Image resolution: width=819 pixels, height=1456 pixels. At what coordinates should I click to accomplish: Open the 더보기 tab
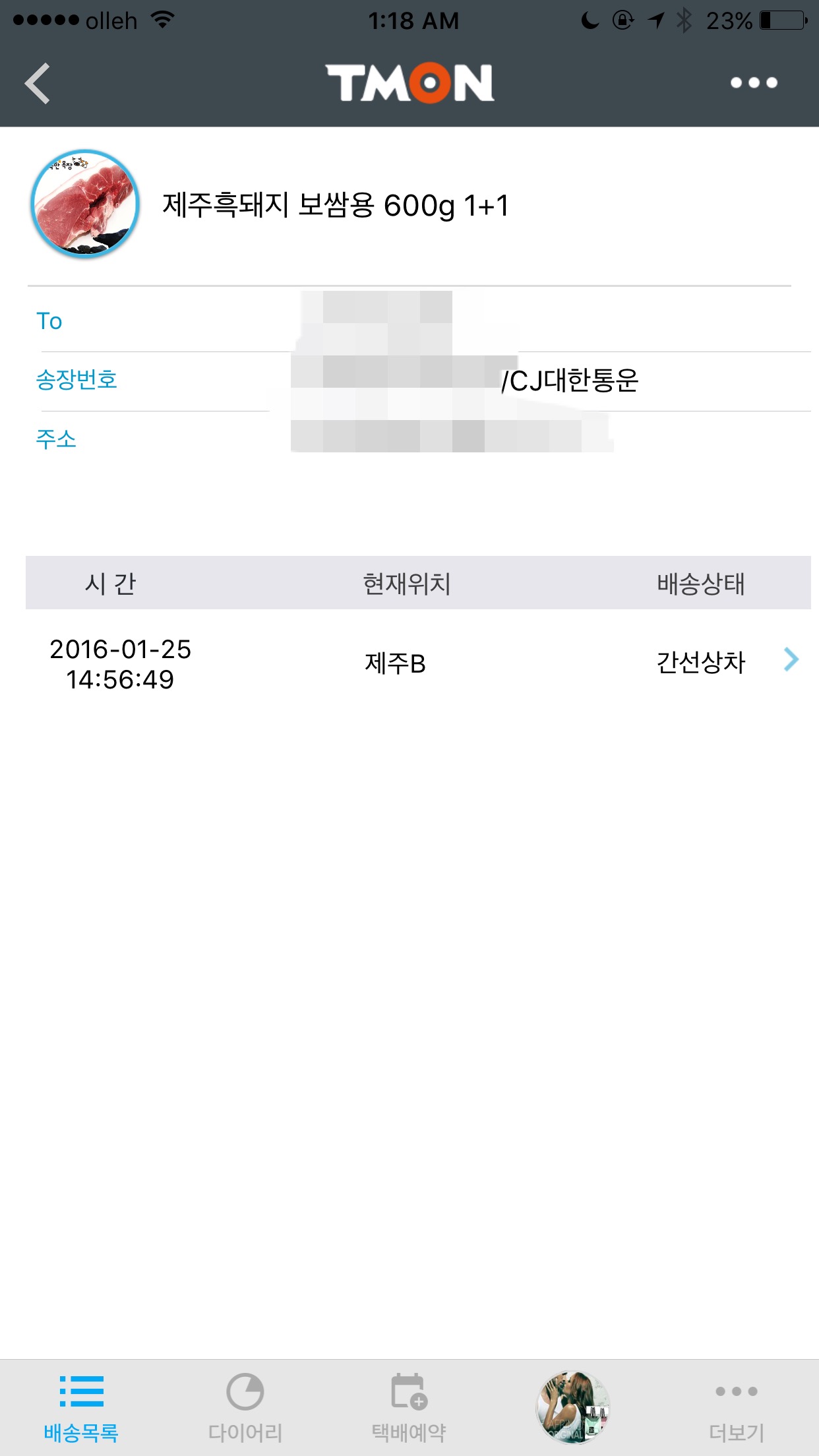pos(737,1408)
